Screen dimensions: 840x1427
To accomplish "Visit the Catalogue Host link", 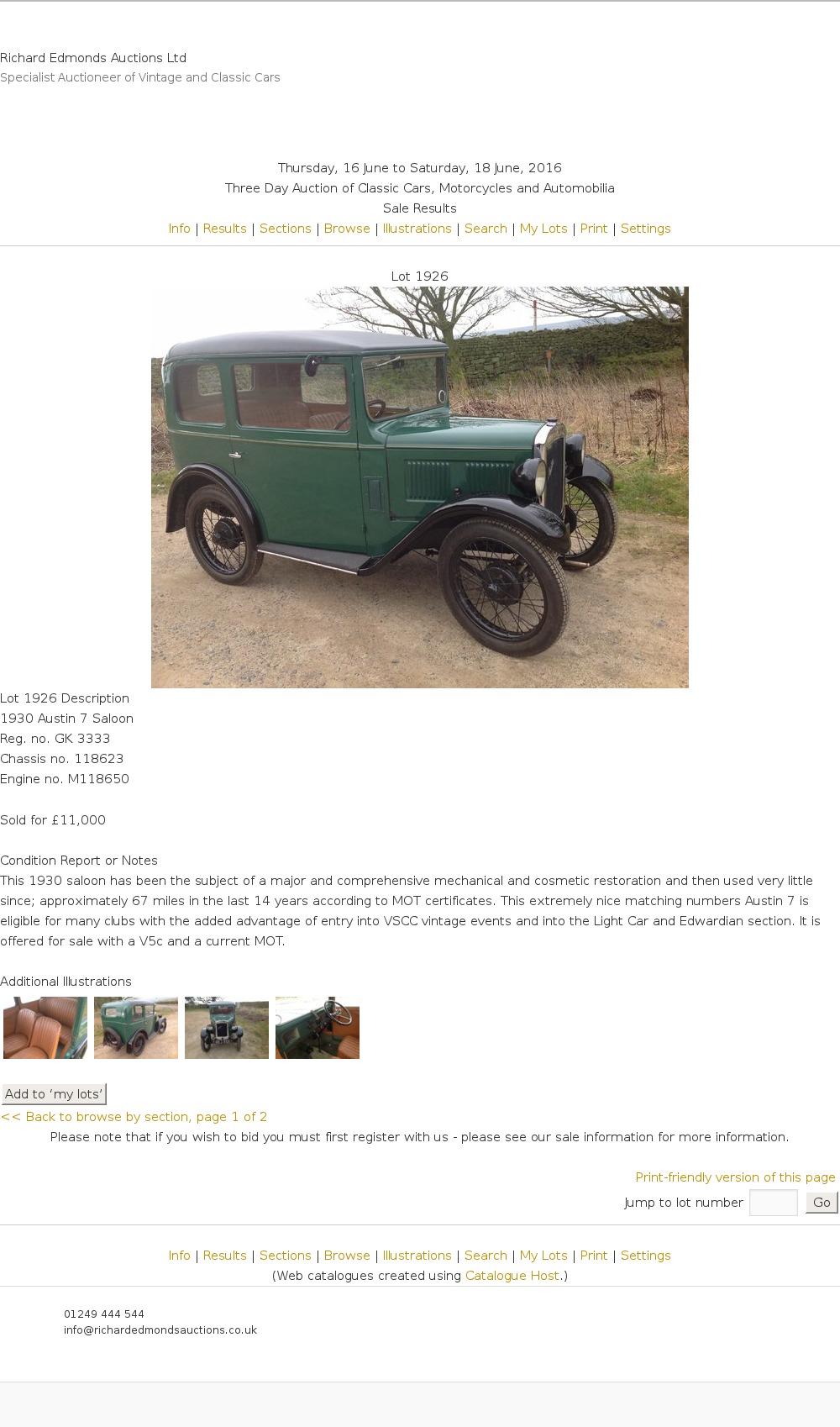I will (512, 1276).
